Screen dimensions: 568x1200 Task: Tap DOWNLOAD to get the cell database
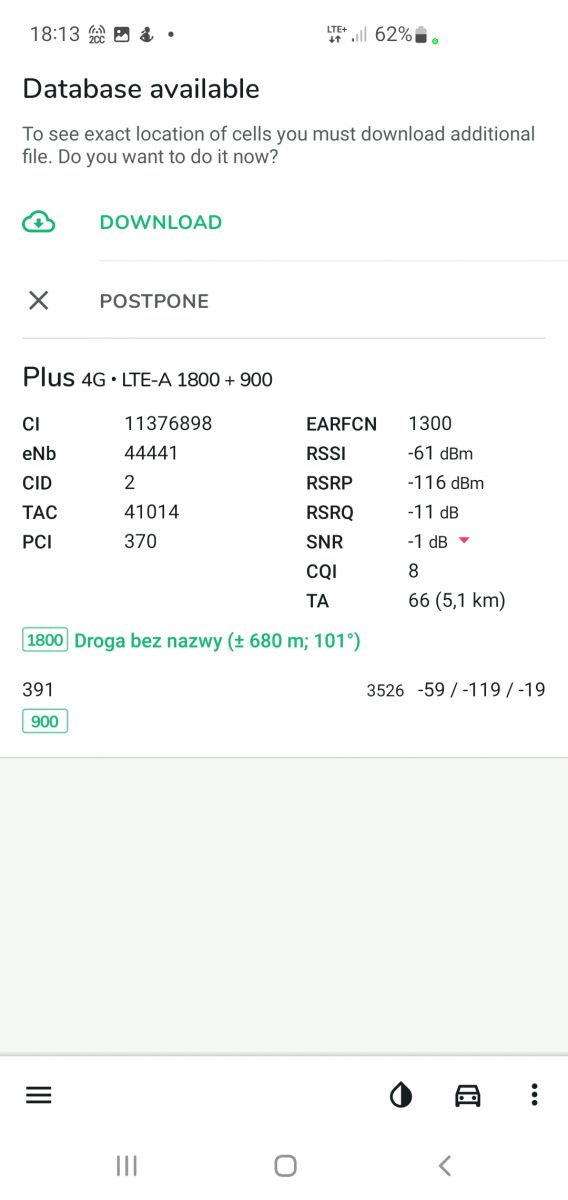(284, 222)
